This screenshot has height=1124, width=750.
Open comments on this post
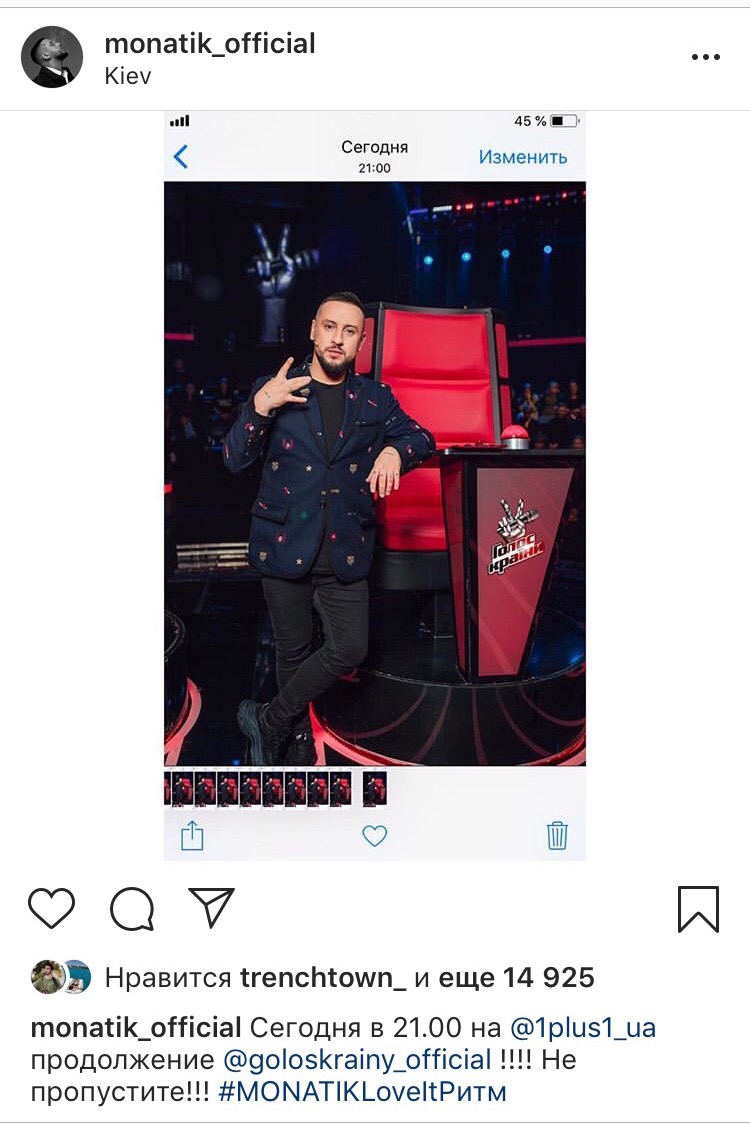pyautogui.click(x=132, y=908)
